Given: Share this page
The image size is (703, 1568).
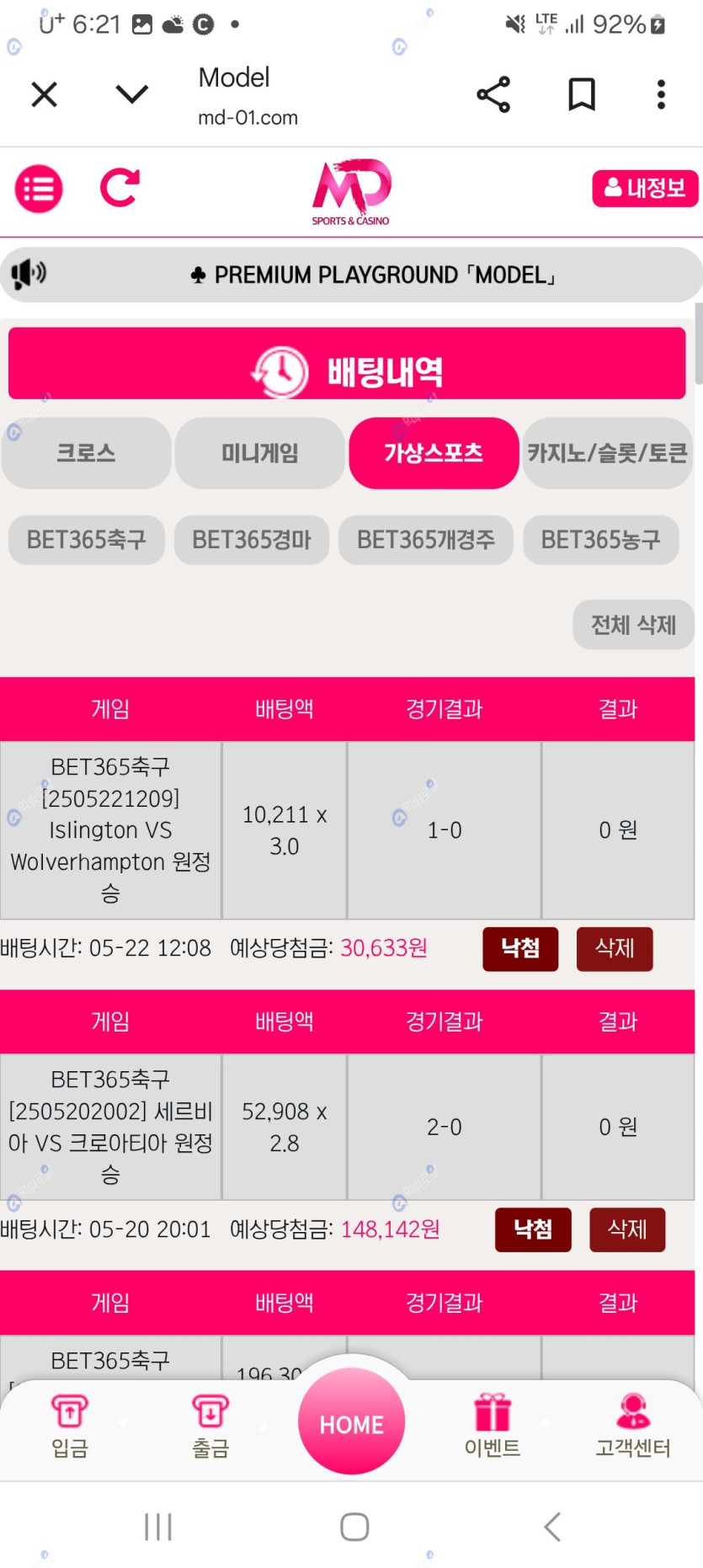Looking at the screenshot, I should pos(493,94).
